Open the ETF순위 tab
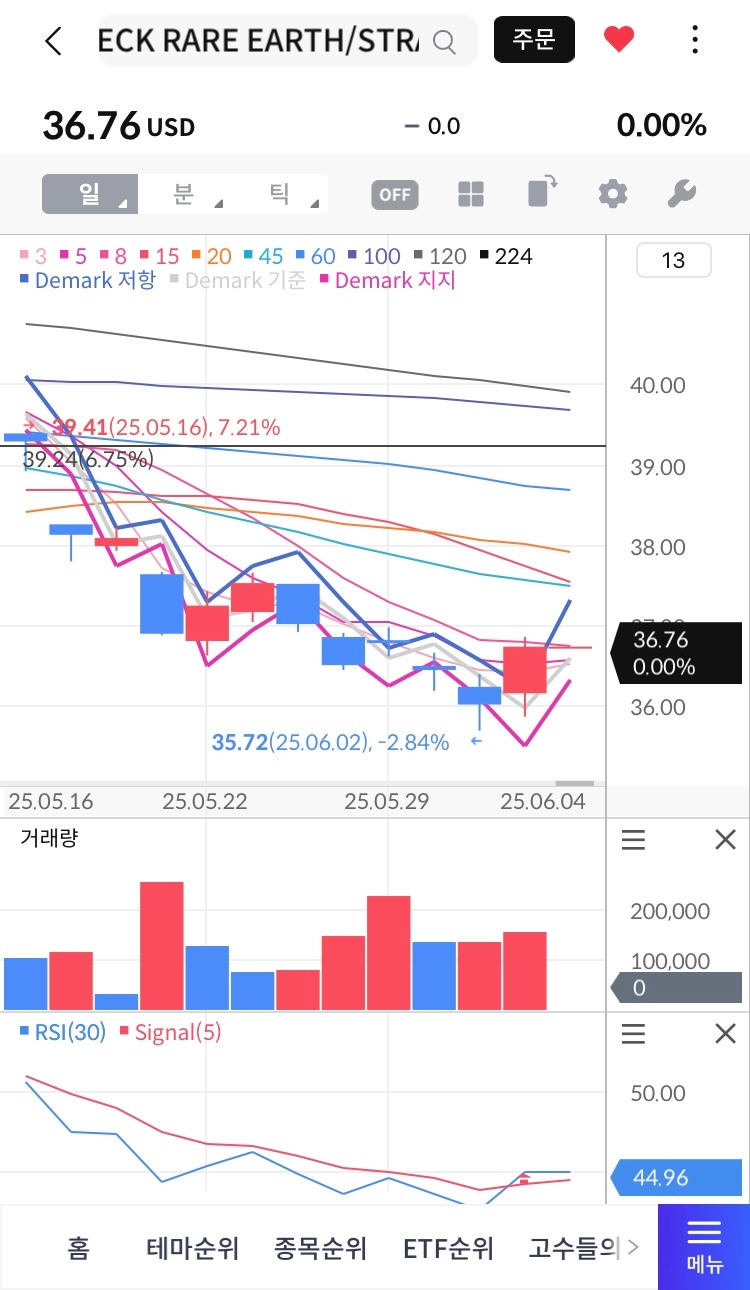750x1290 pixels. [x=448, y=1248]
